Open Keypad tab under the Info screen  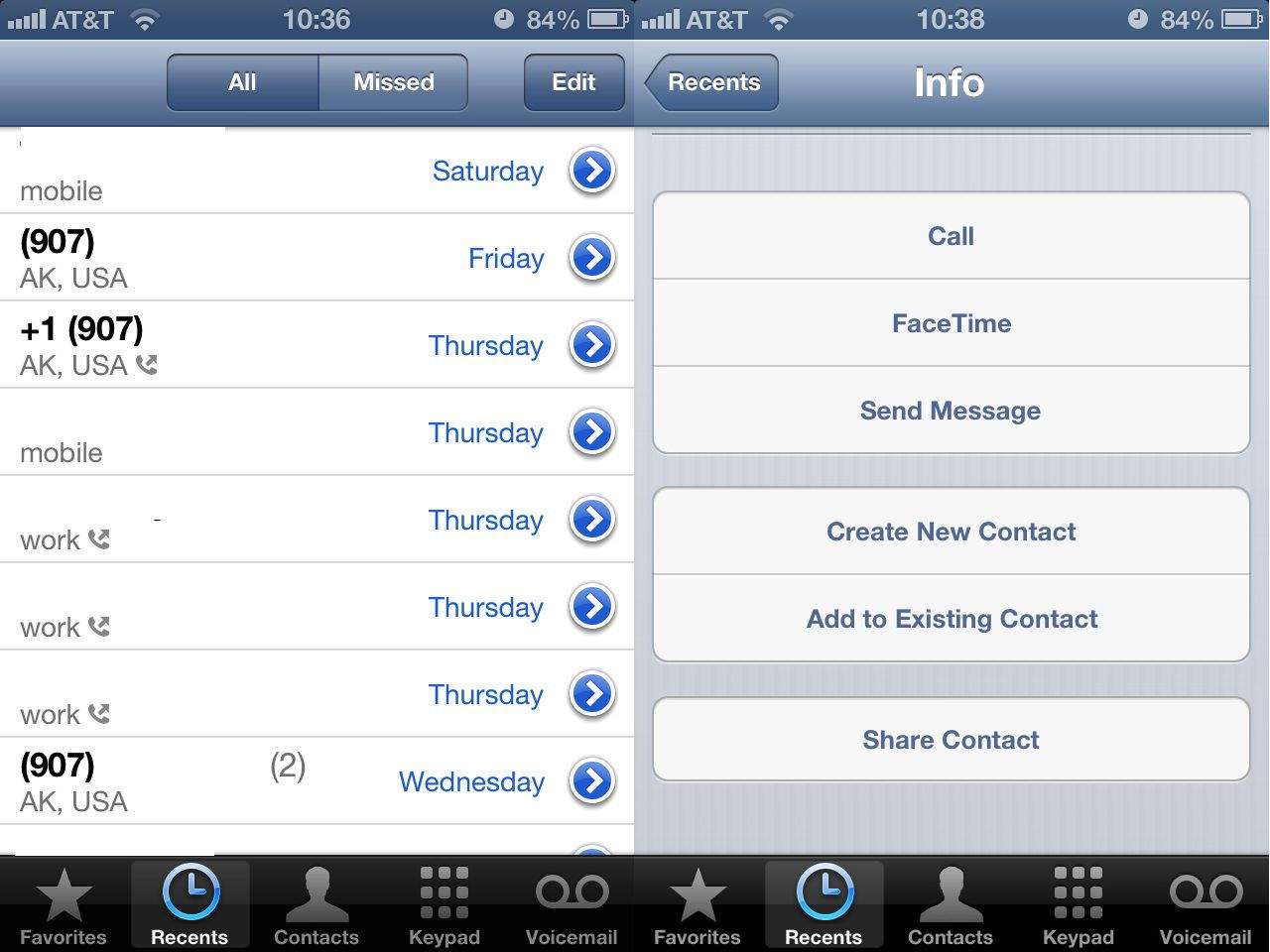pyautogui.click(x=1078, y=906)
